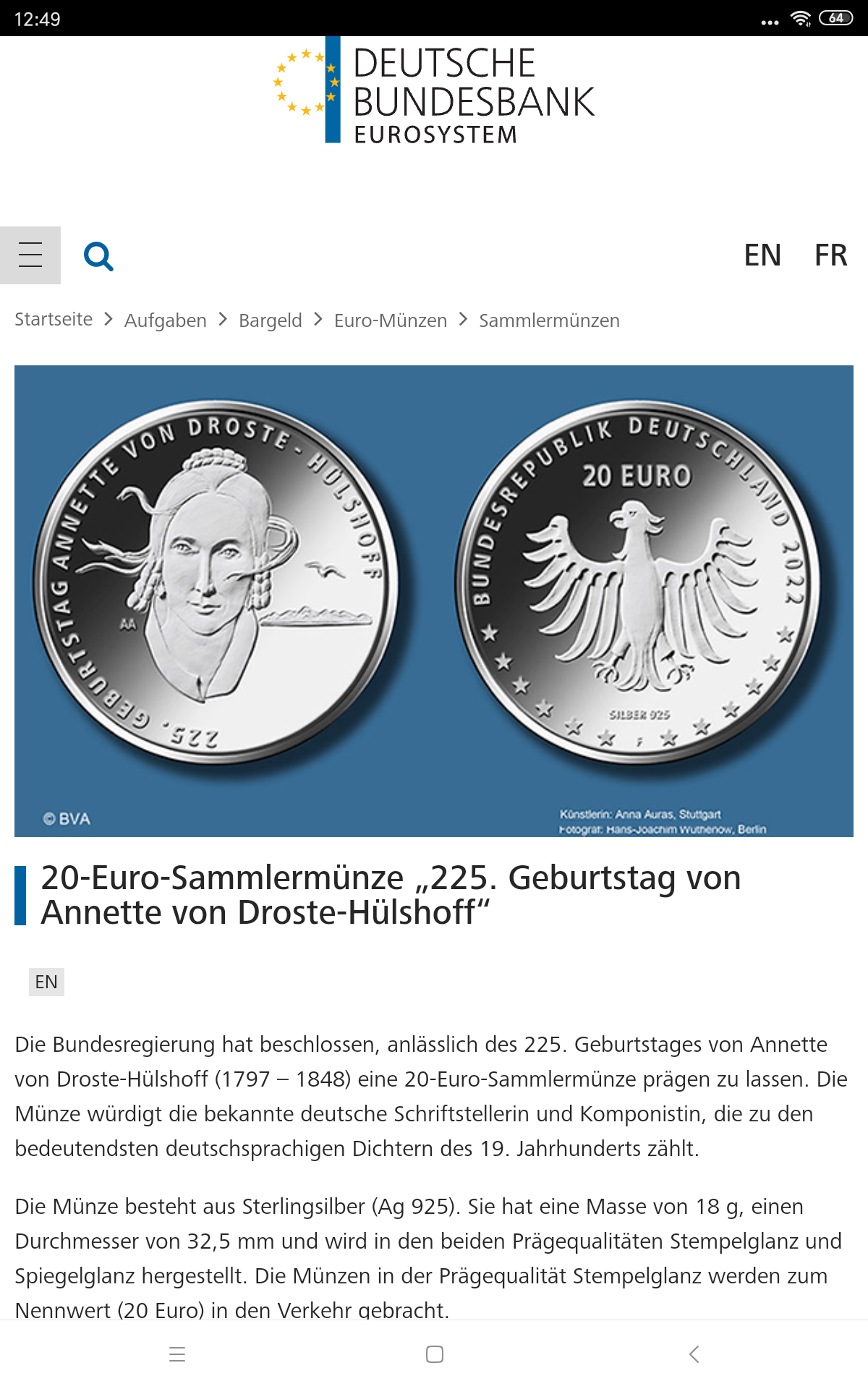Go to Startseite breadcrumb

point(54,320)
